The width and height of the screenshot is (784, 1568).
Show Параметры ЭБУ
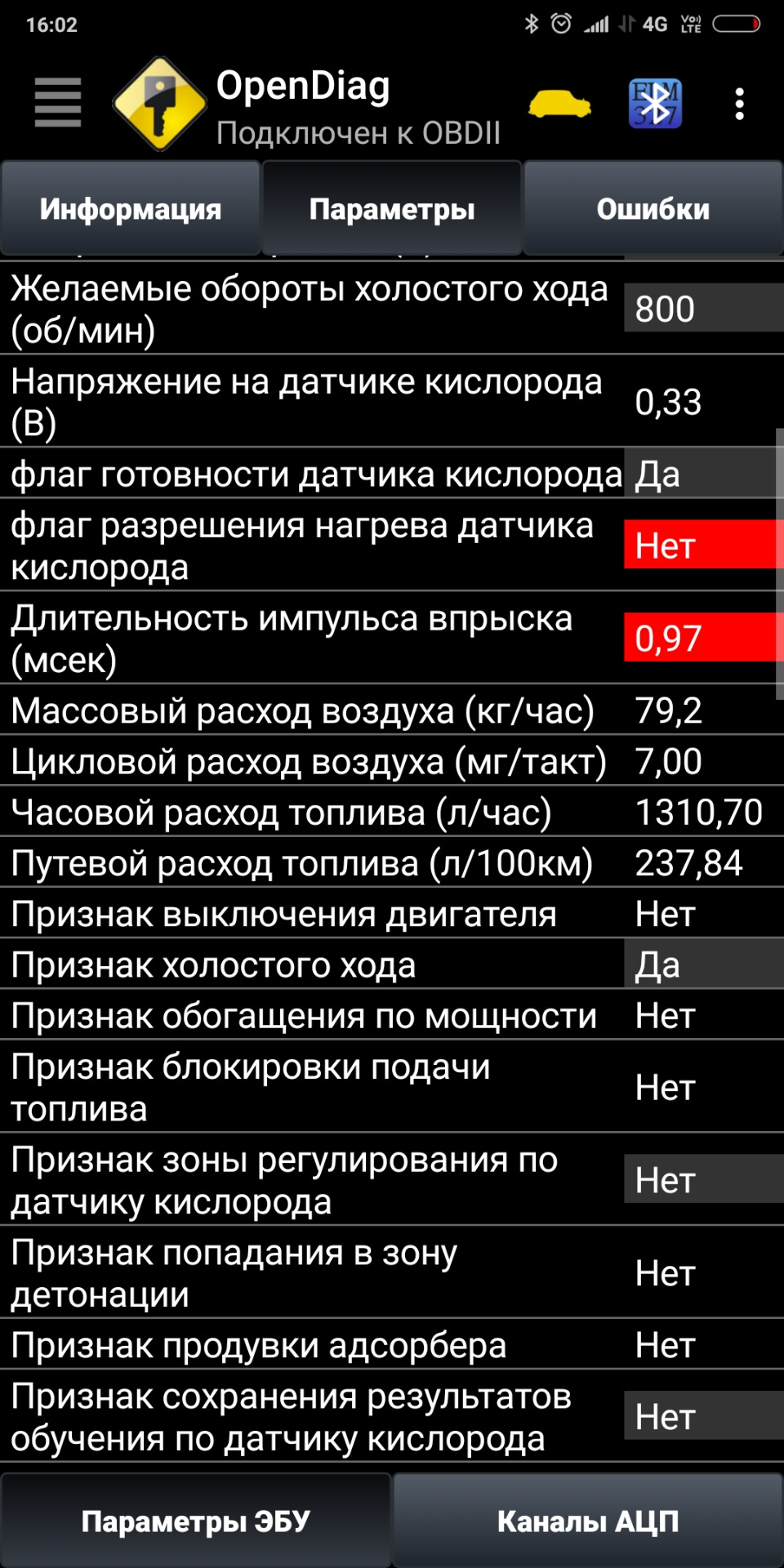coord(196,1521)
